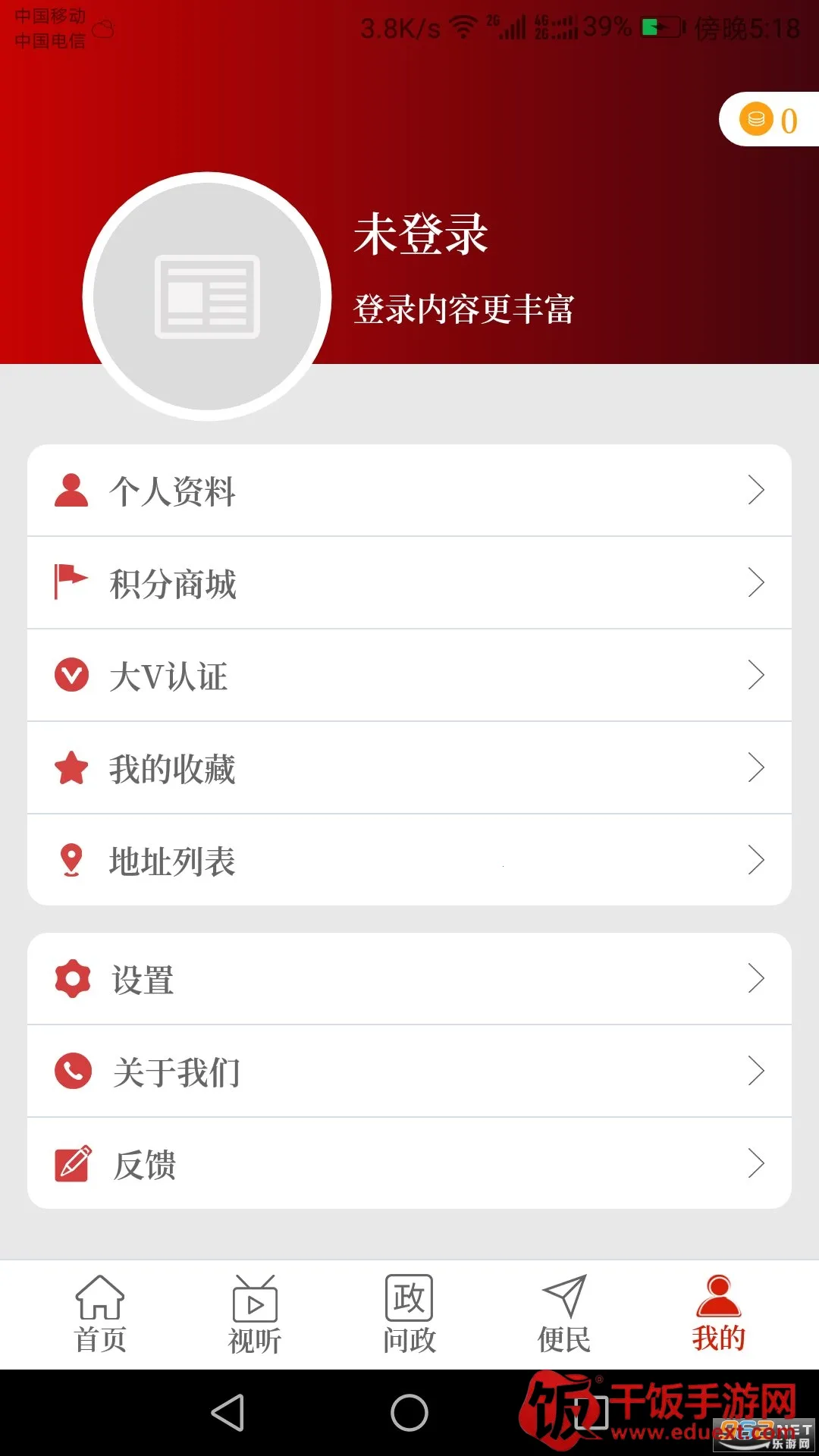Tap the system back button
The image size is (819, 1456).
click(227, 1413)
